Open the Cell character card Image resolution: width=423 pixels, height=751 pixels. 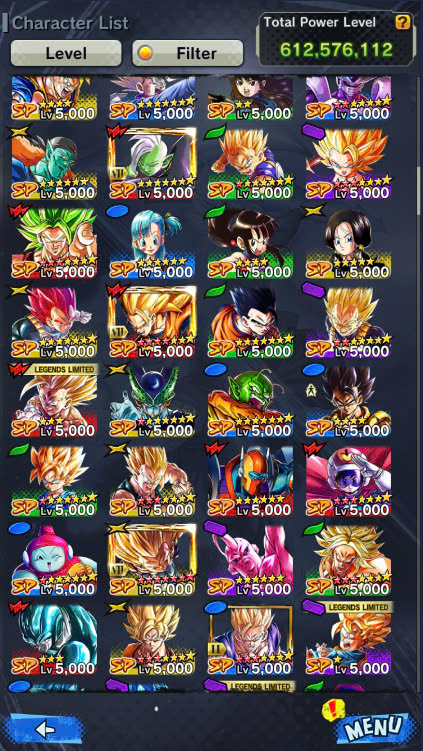pyautogui.click(x=153, y=402)
